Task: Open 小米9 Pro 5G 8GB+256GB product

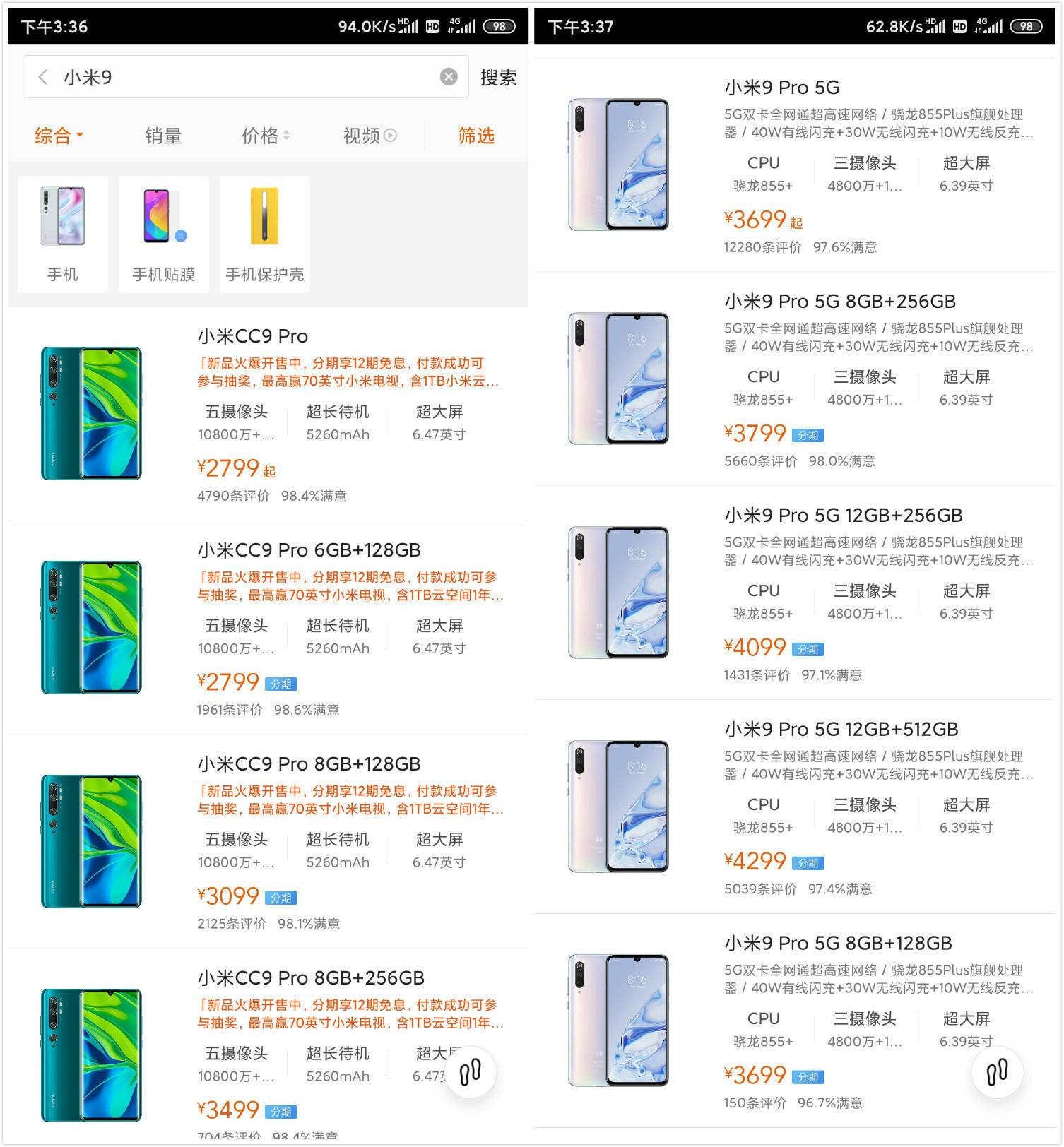Action: click(839, 302)
